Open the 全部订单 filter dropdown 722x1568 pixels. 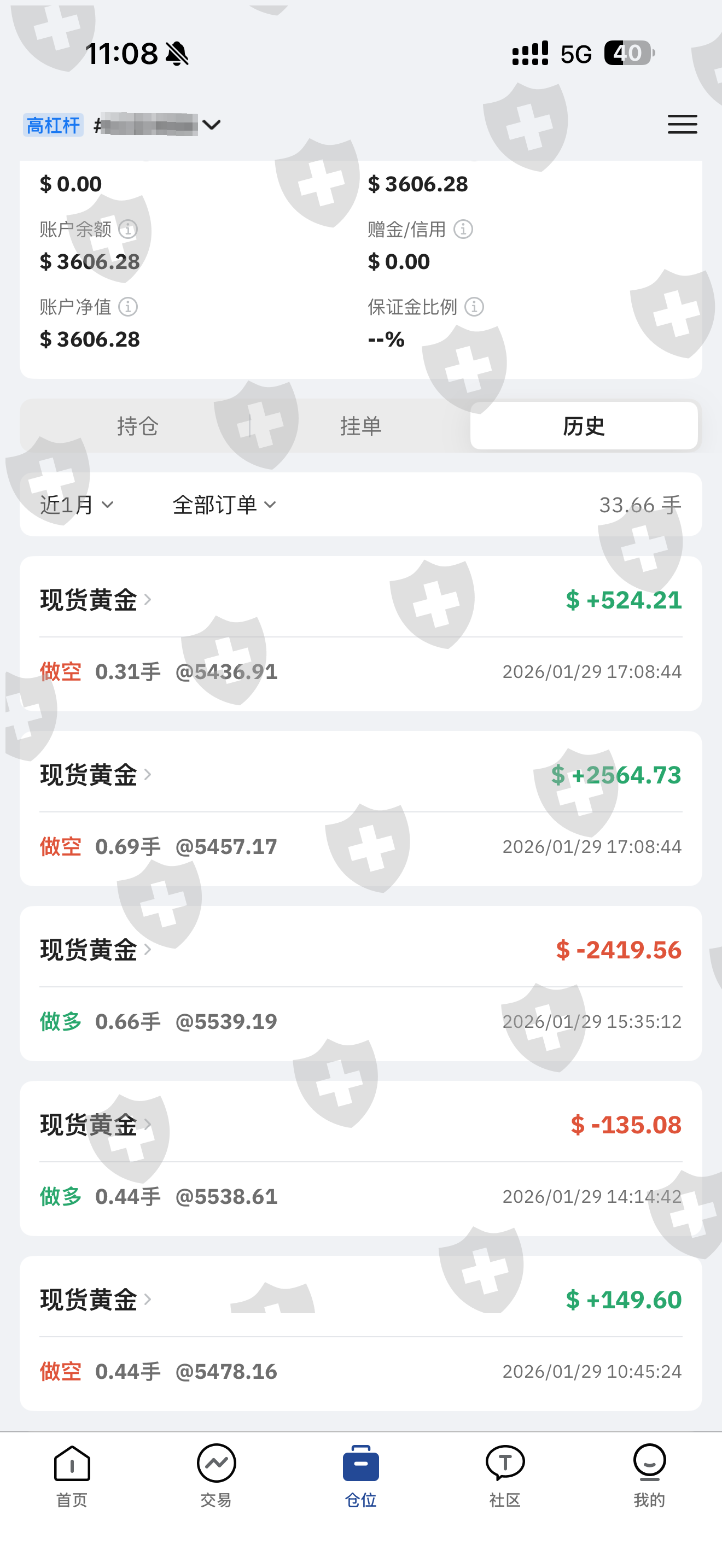coord(224,505)
